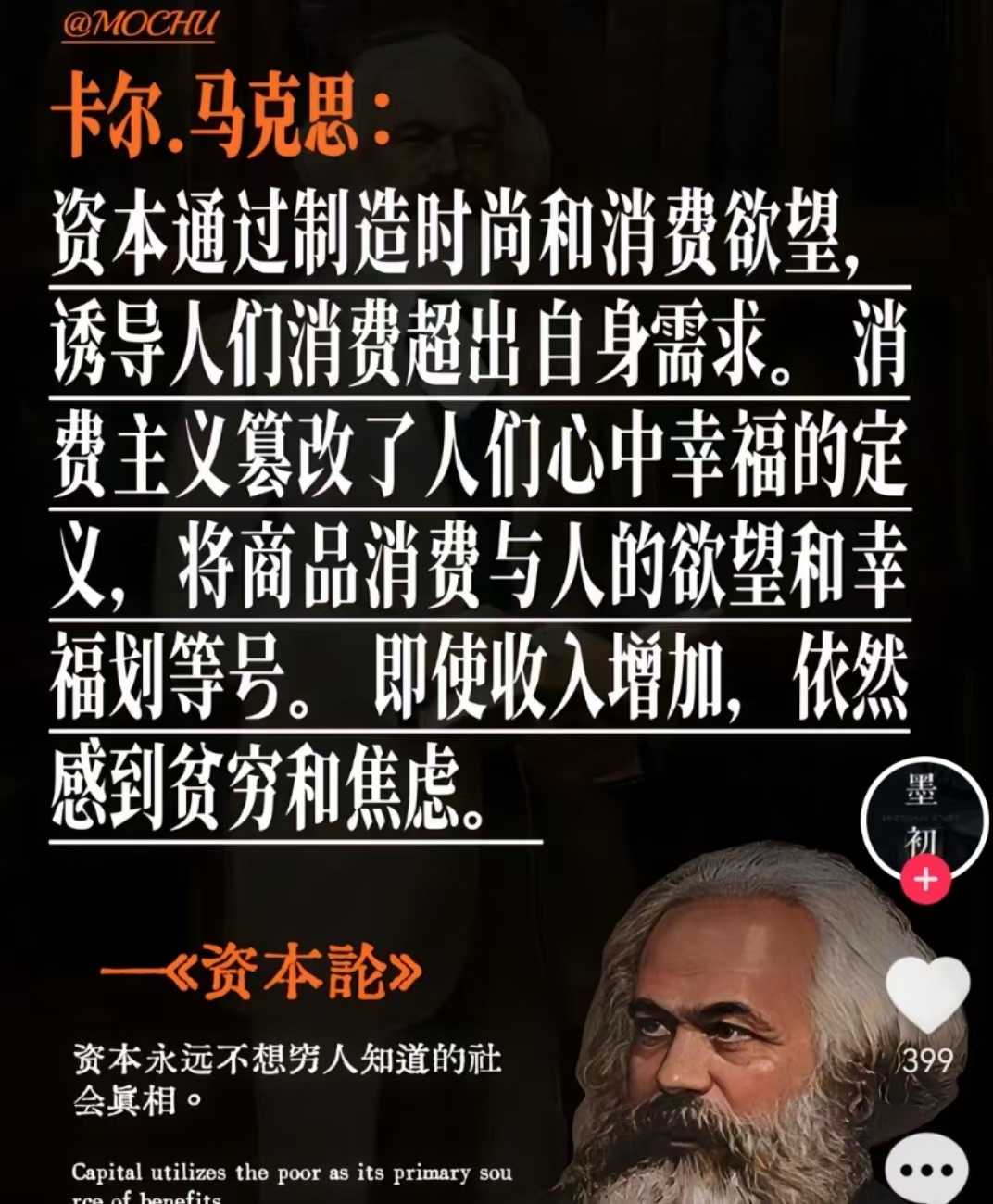Open the 墨初 creator profile avatar

tap(924, 815)
